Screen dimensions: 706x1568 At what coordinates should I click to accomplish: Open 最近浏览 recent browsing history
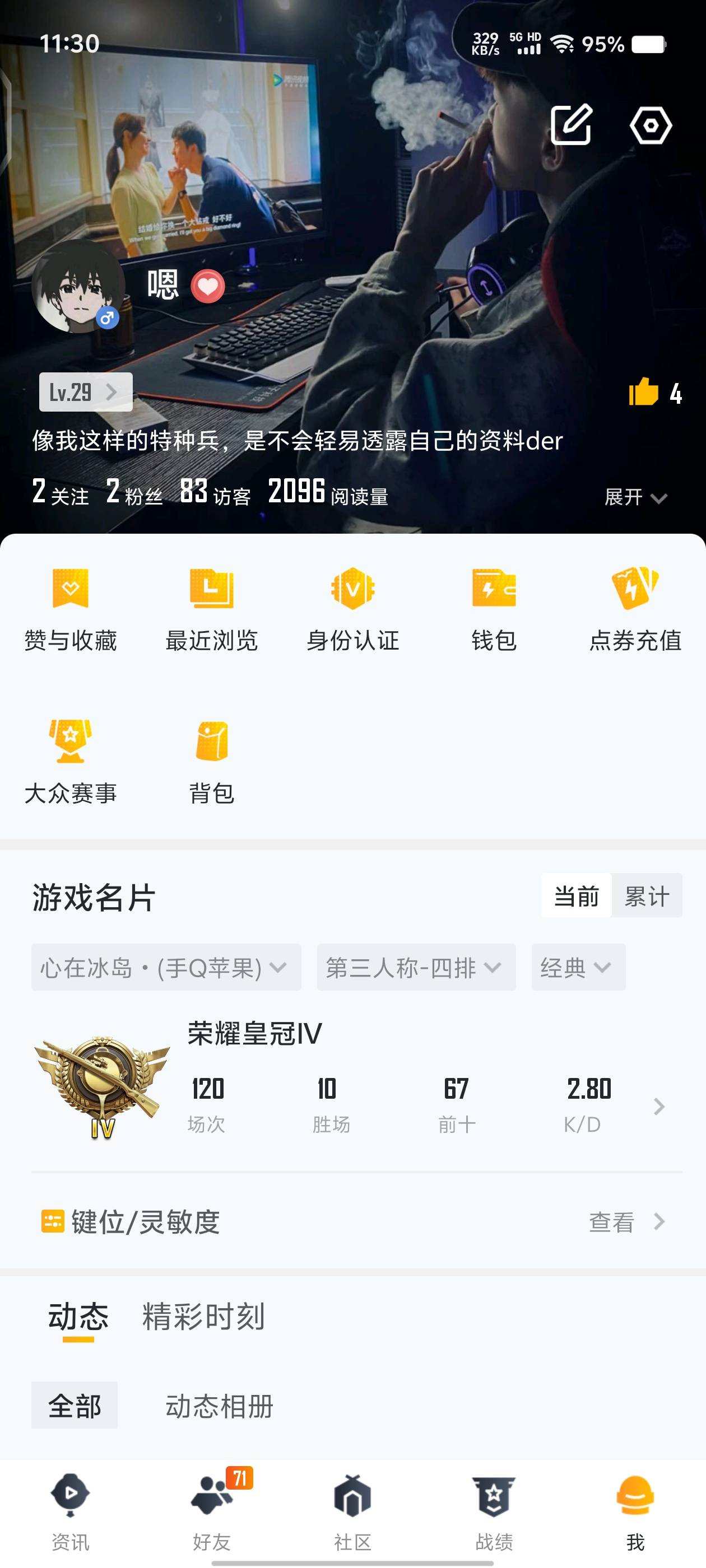211,609
